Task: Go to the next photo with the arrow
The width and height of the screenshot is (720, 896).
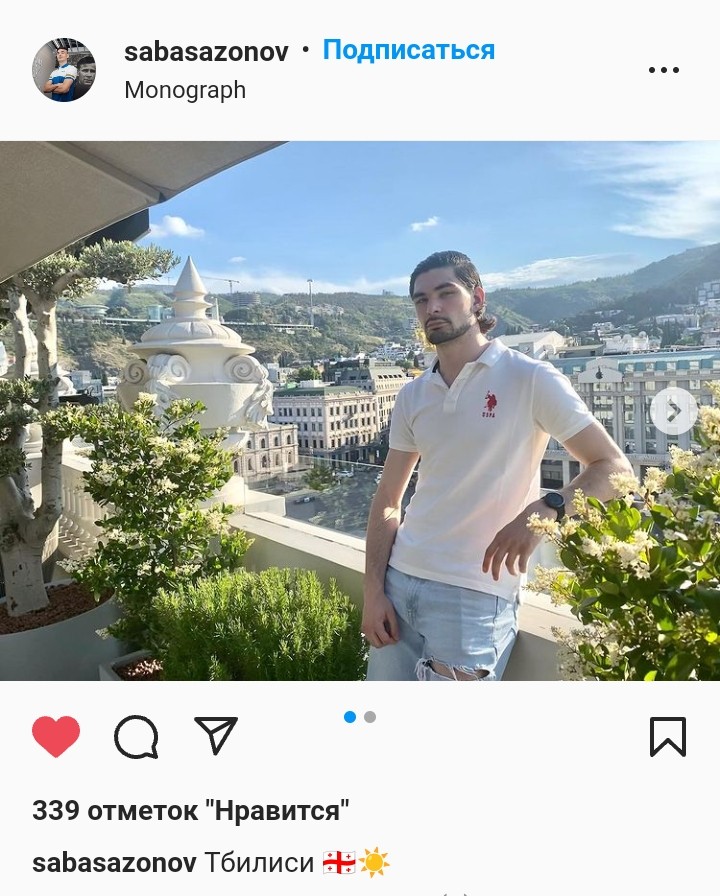Action: click(x=673, y=411)
